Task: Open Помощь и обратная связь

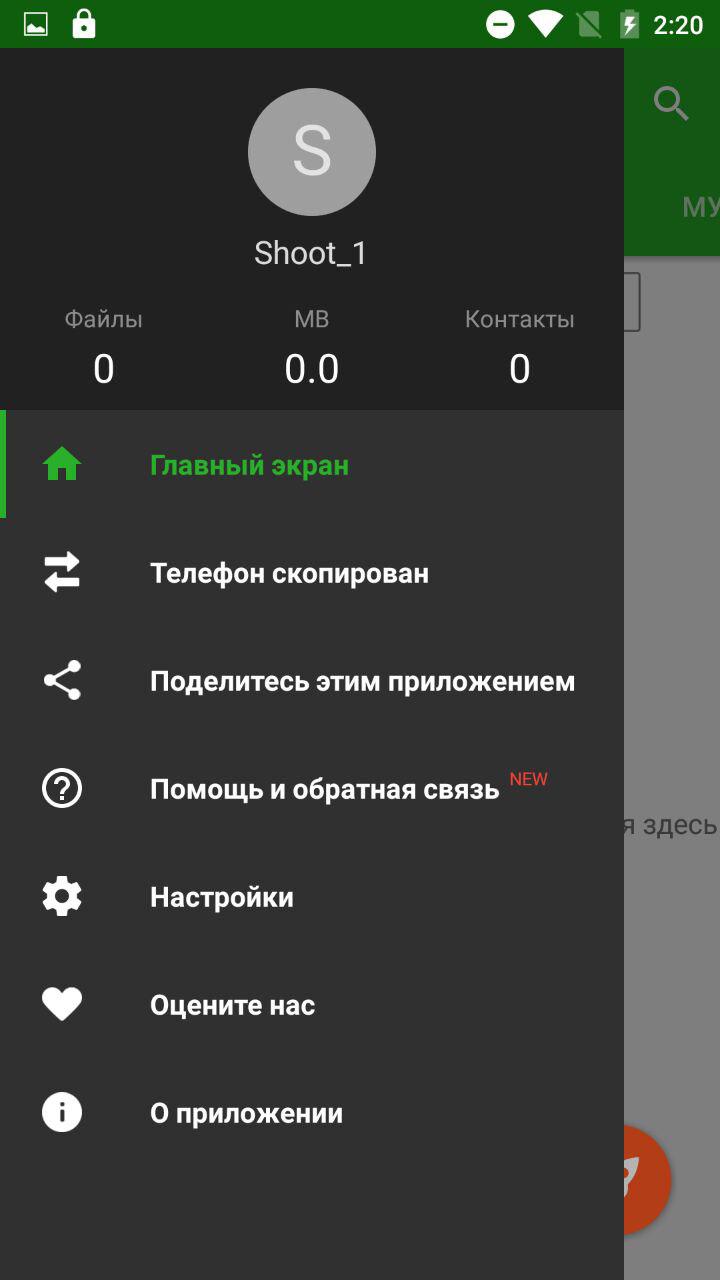Action: pos(312,788)
